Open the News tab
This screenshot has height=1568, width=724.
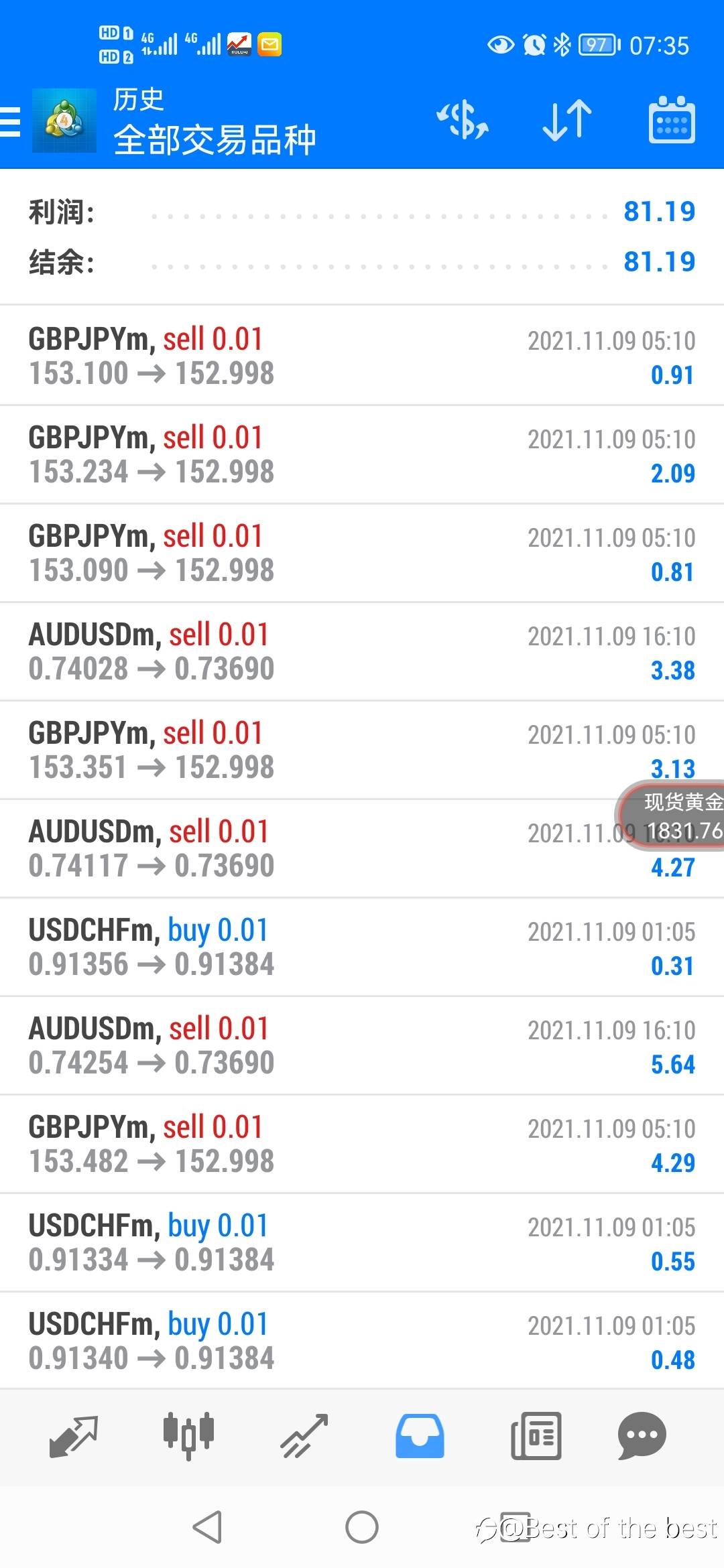click(x=536, y=1436)
